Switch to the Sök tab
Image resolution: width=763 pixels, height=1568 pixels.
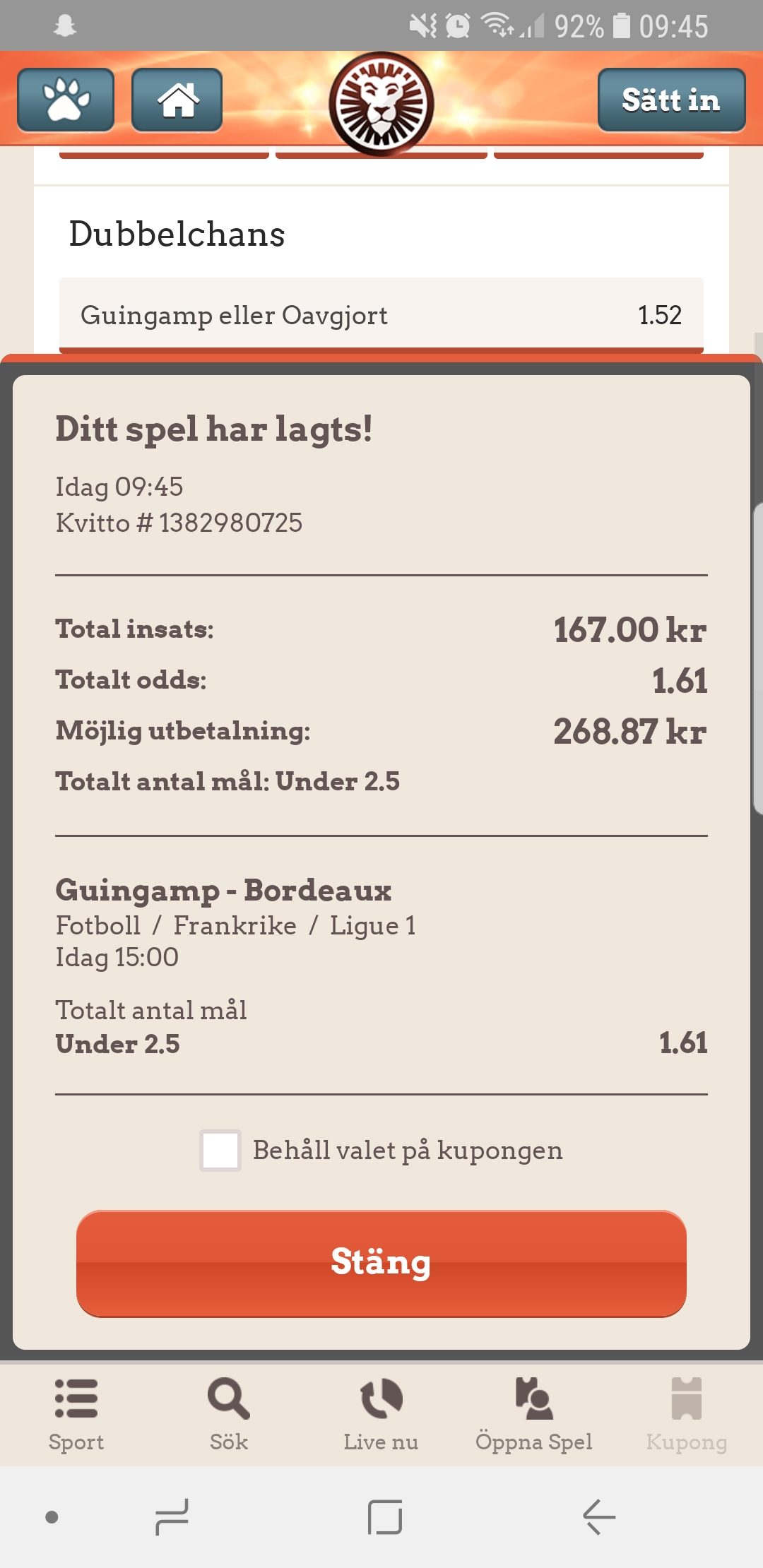[229, 1415]
